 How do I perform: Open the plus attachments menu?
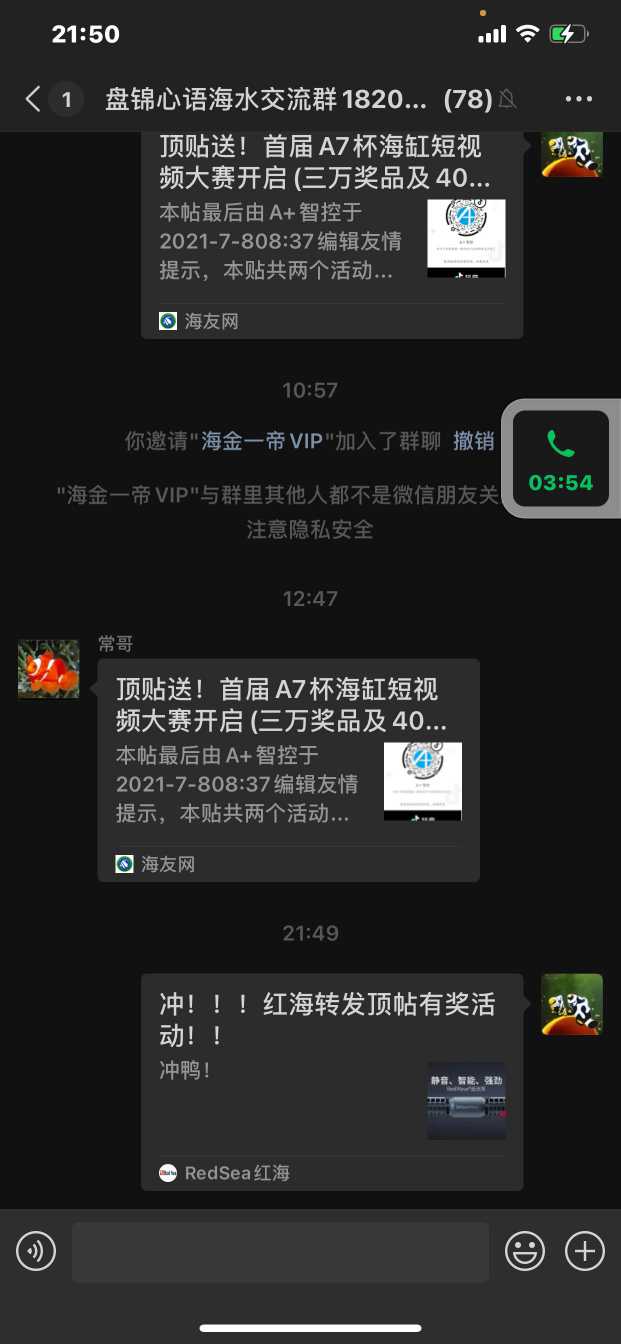(x=585, y=1251)
